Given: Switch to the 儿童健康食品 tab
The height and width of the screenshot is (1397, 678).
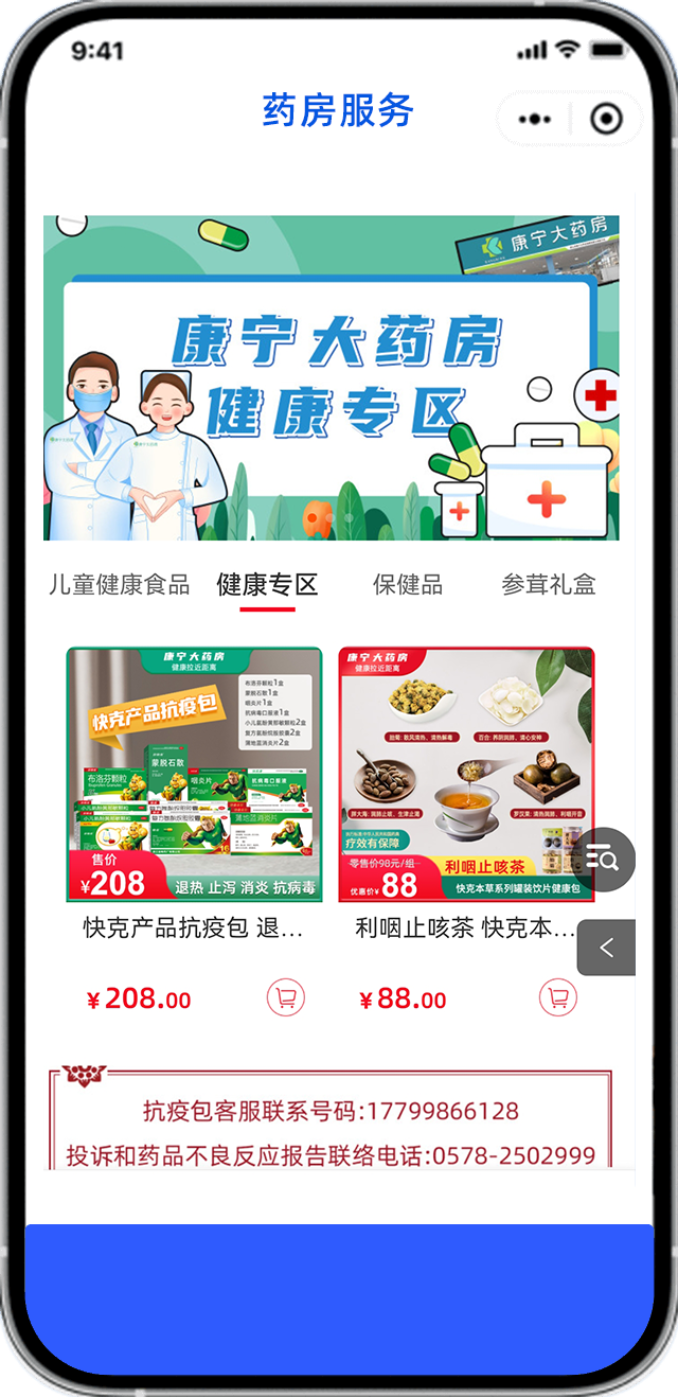Looking at the screenshot, I should tap(119, 585).
